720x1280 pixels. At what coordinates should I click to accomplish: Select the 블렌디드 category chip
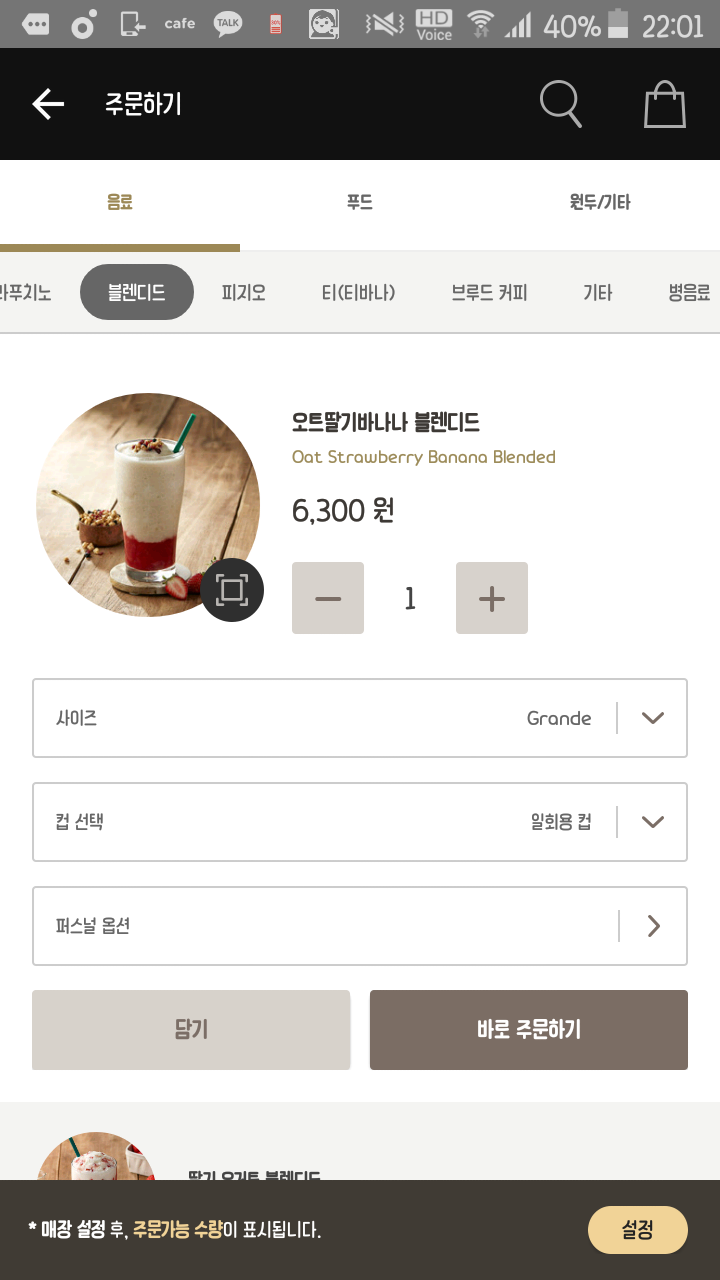tap(137, 293)
